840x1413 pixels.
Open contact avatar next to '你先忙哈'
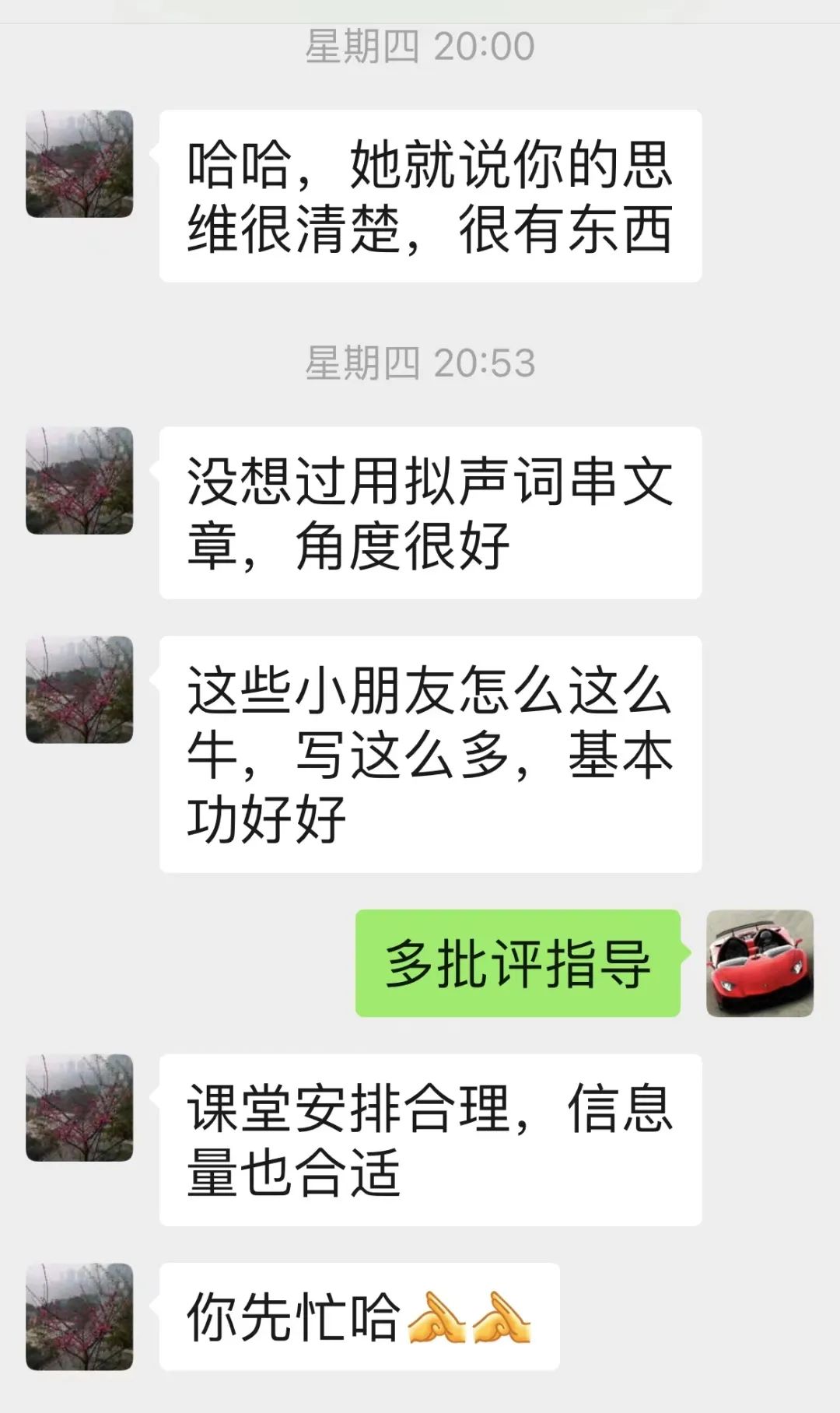point(79,1317)
